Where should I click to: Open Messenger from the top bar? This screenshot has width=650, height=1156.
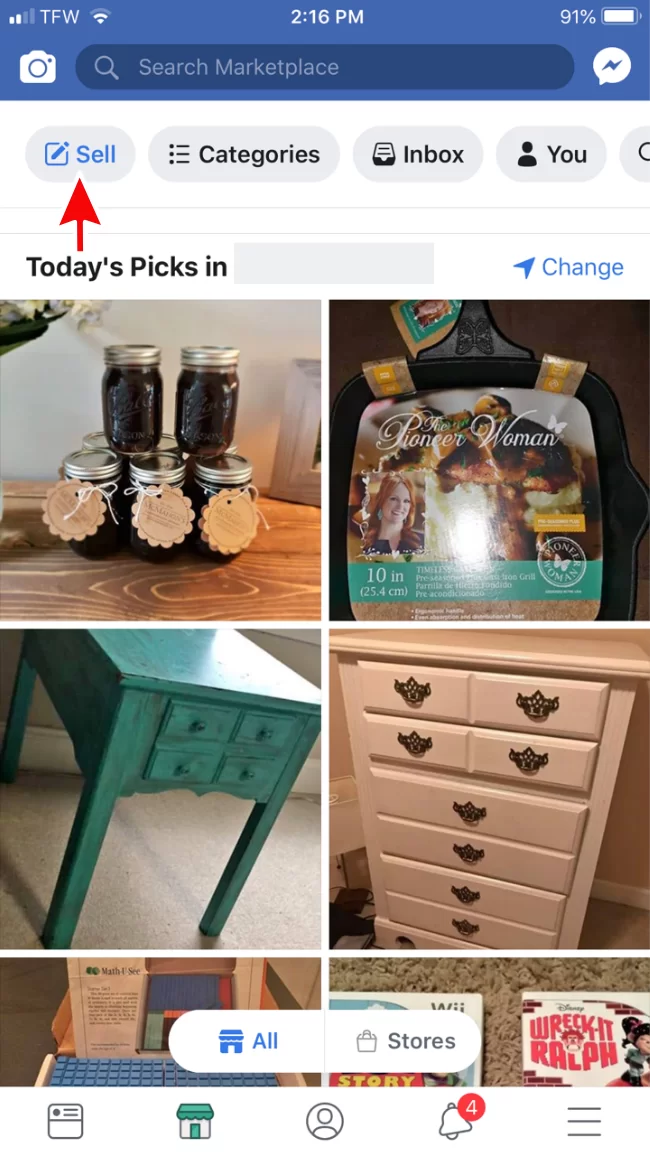[611, 67]
